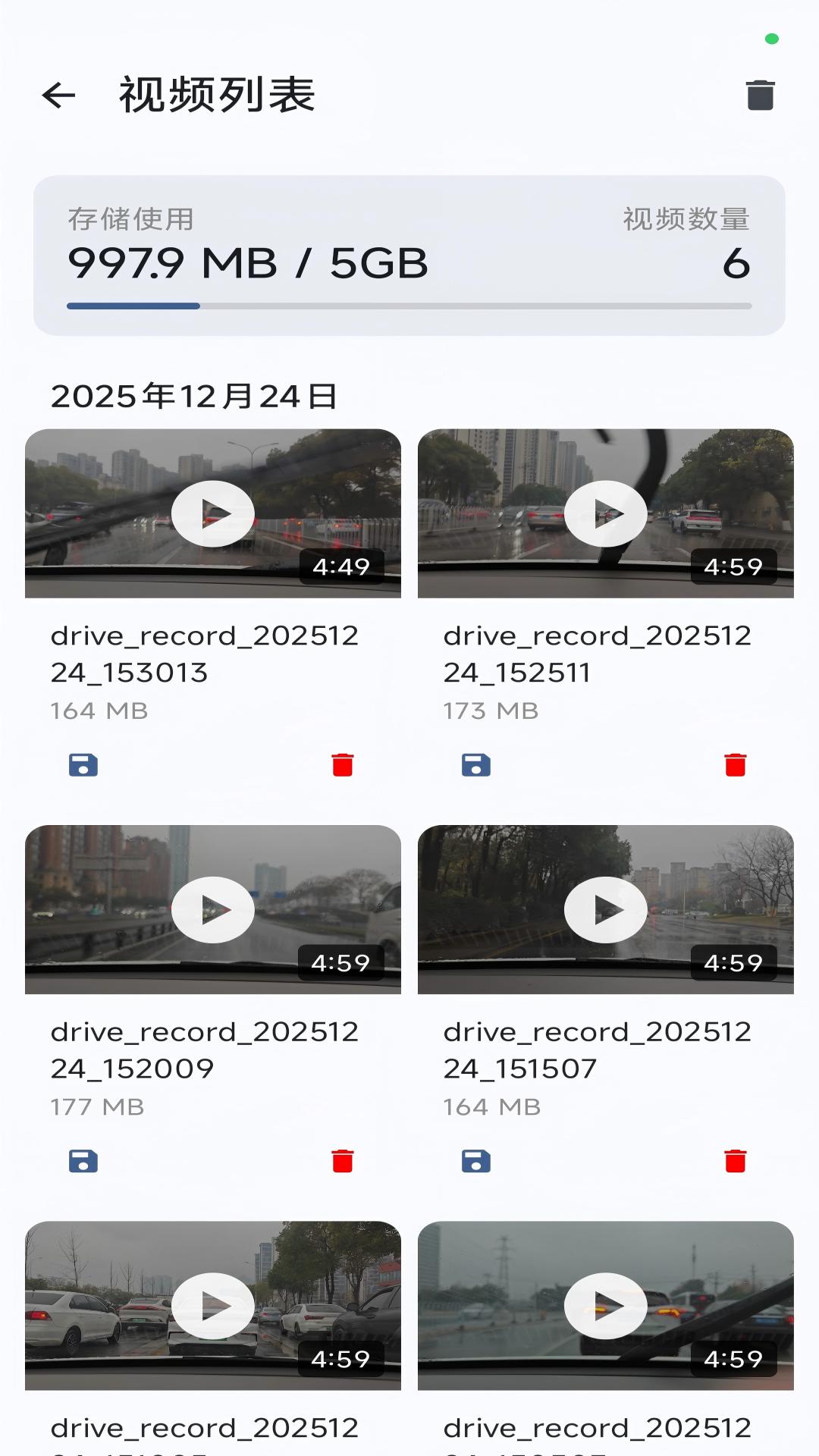Screen dimensions: 819x1456
Task: Save drive_record_20251224_152511 using the save icon
Action: point(475,766)
